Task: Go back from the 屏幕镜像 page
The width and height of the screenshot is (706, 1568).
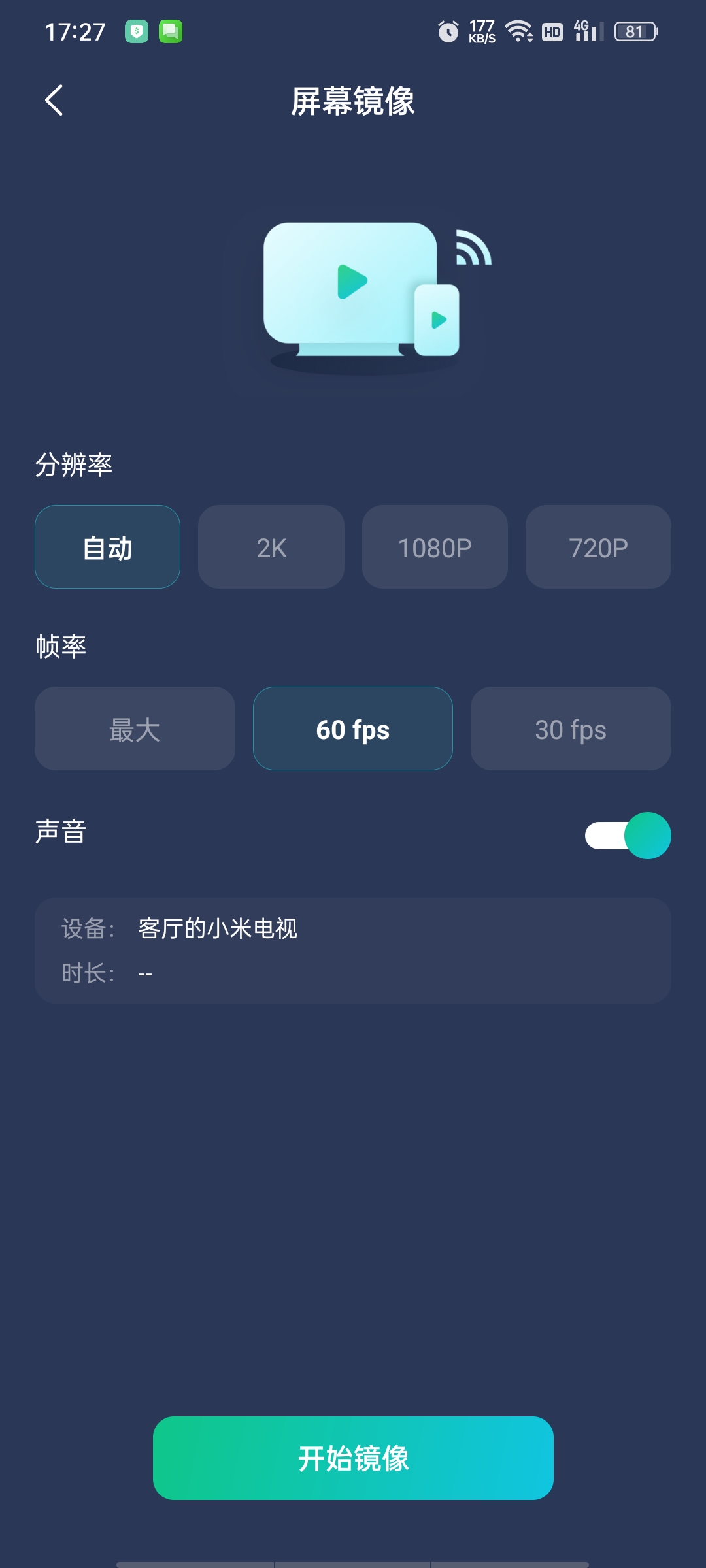Action: tap(54, 101)
